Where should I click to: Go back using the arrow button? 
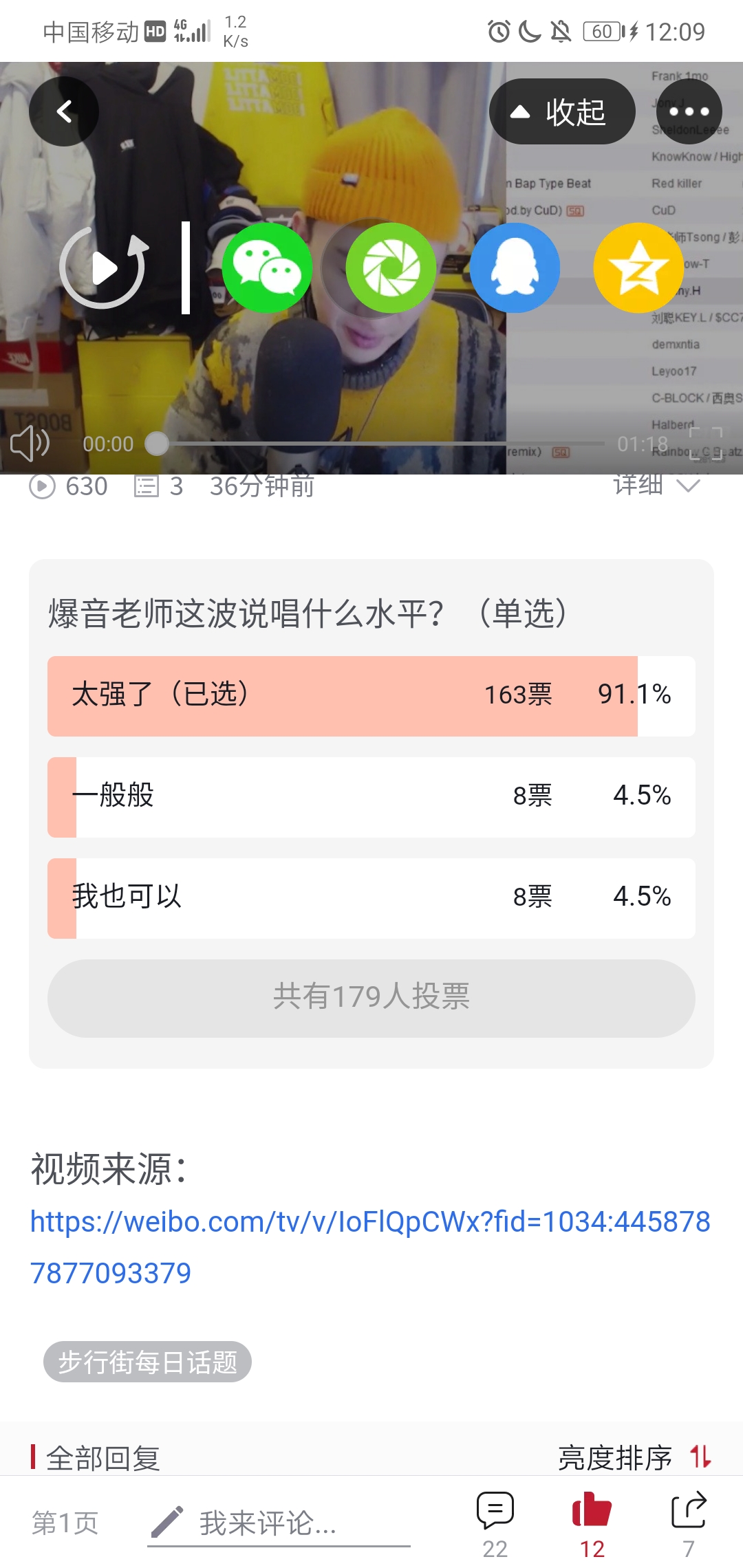(x=64, y=111)
